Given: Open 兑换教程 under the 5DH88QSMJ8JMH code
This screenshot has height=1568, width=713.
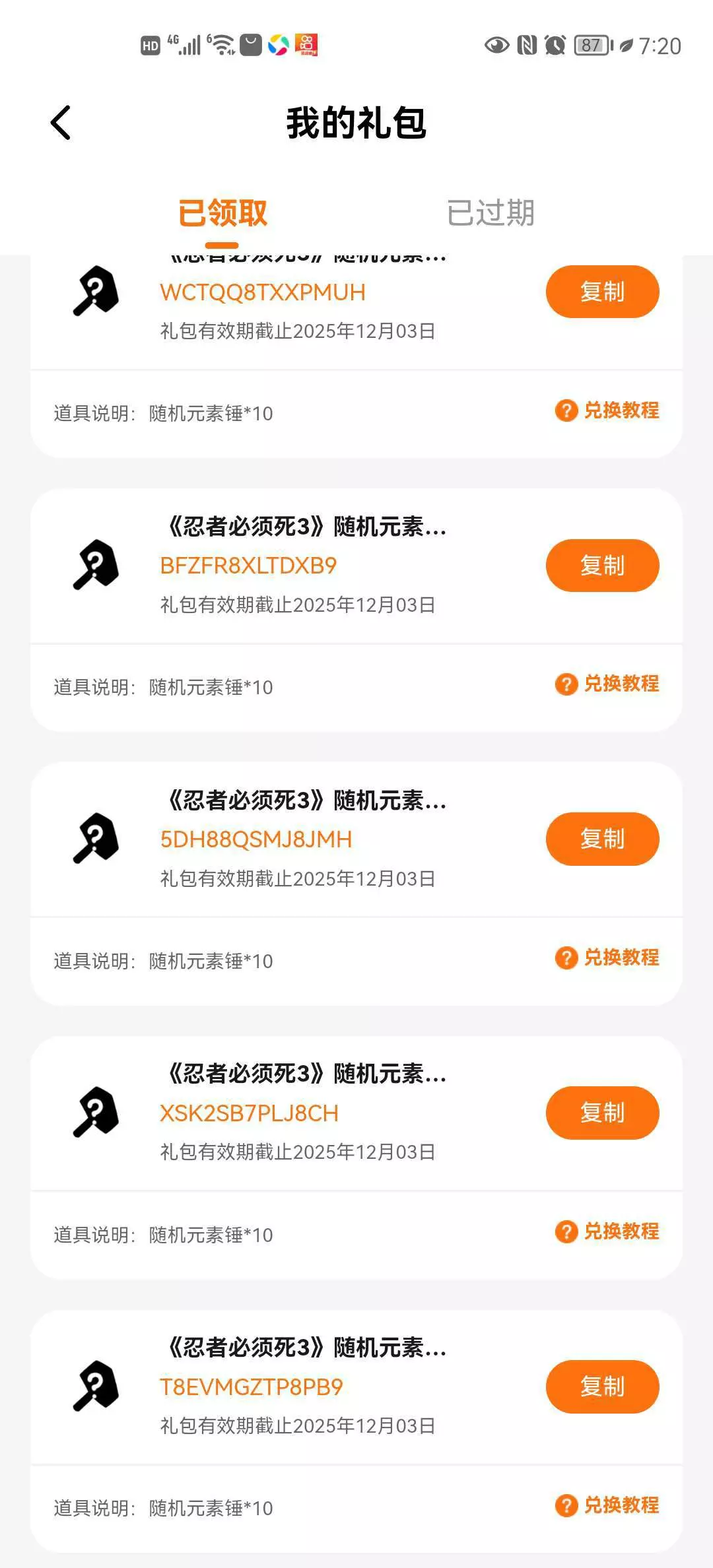Looking at the screenshot, I should click(x=607, y=958).
